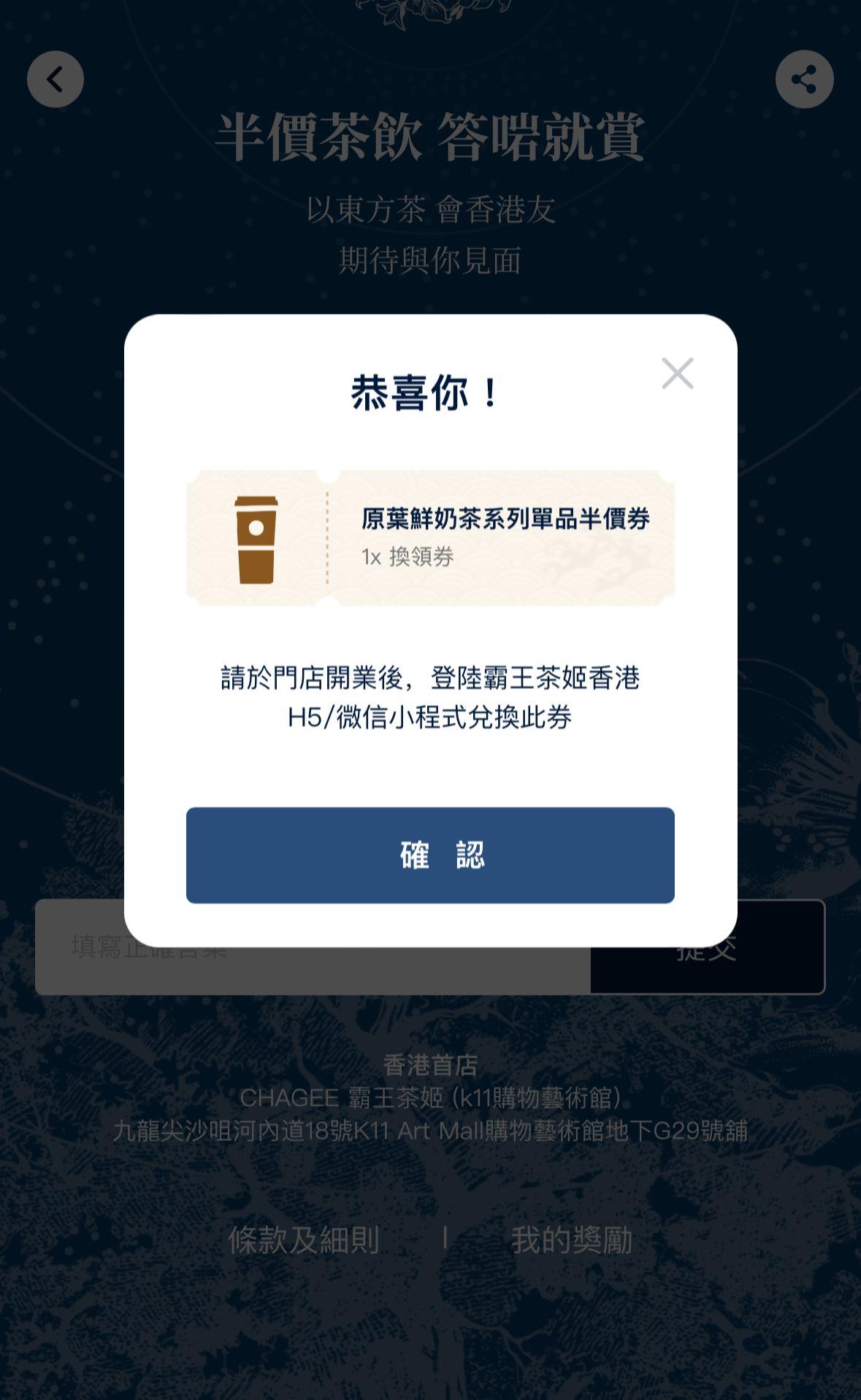Image resolution: width=861 pixels, height=1400 pixels.
Task: Open the 條款及細則 terms link
Action: coord(304,1239)
